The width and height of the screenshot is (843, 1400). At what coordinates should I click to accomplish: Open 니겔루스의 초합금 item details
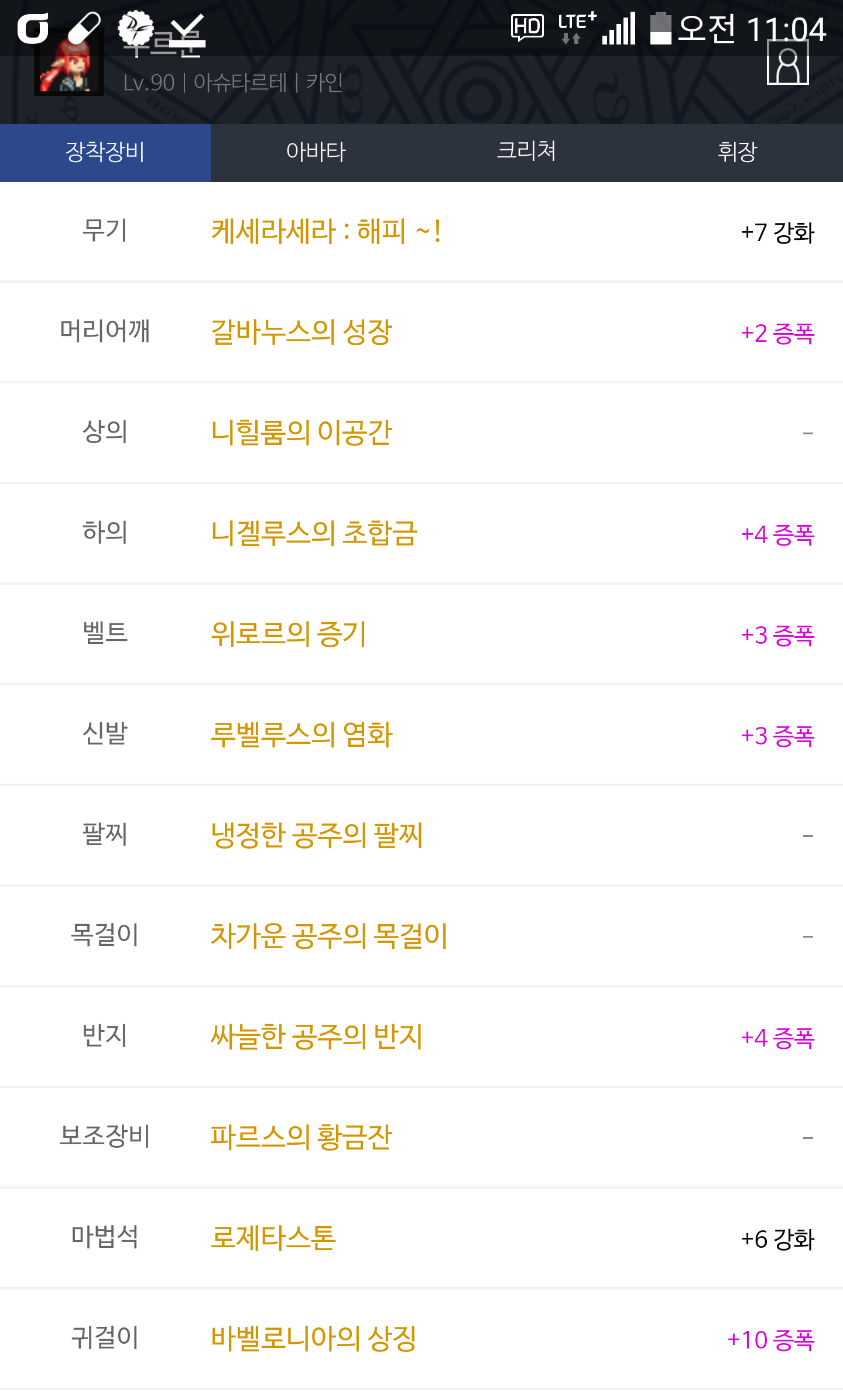(x=314, y=534)
